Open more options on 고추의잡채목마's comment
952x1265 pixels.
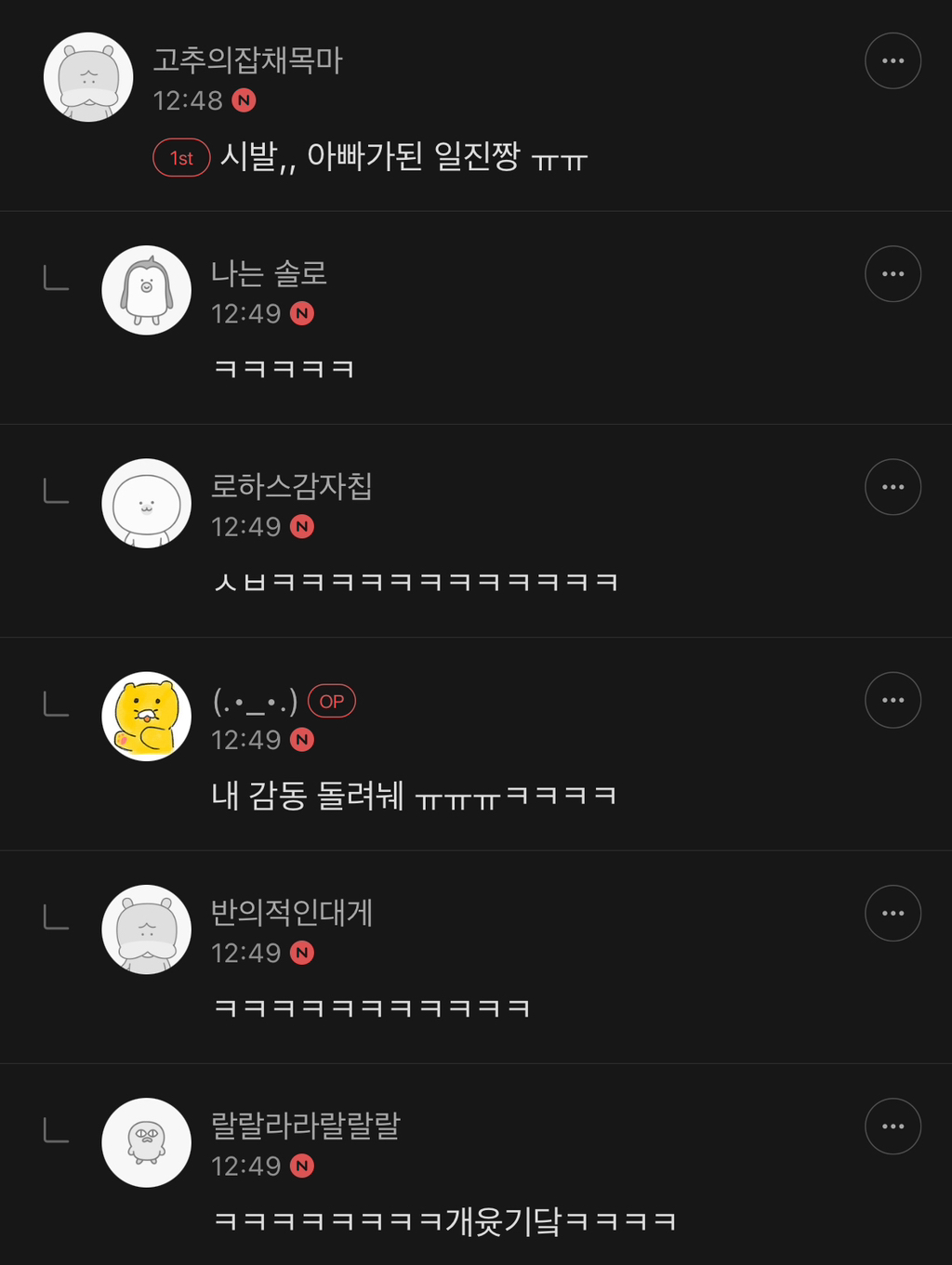(892, 61)
